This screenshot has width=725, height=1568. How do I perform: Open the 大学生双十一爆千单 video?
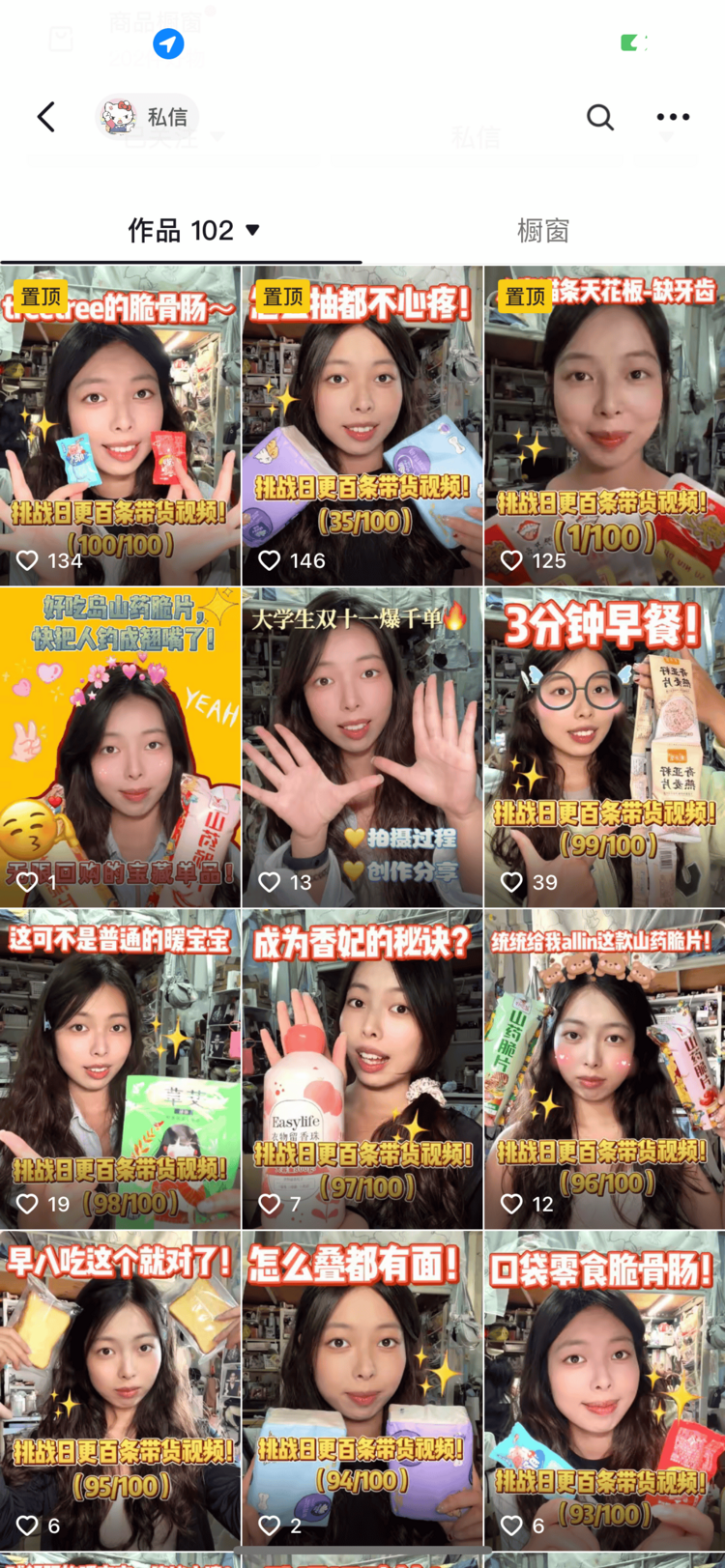[362, 747]
